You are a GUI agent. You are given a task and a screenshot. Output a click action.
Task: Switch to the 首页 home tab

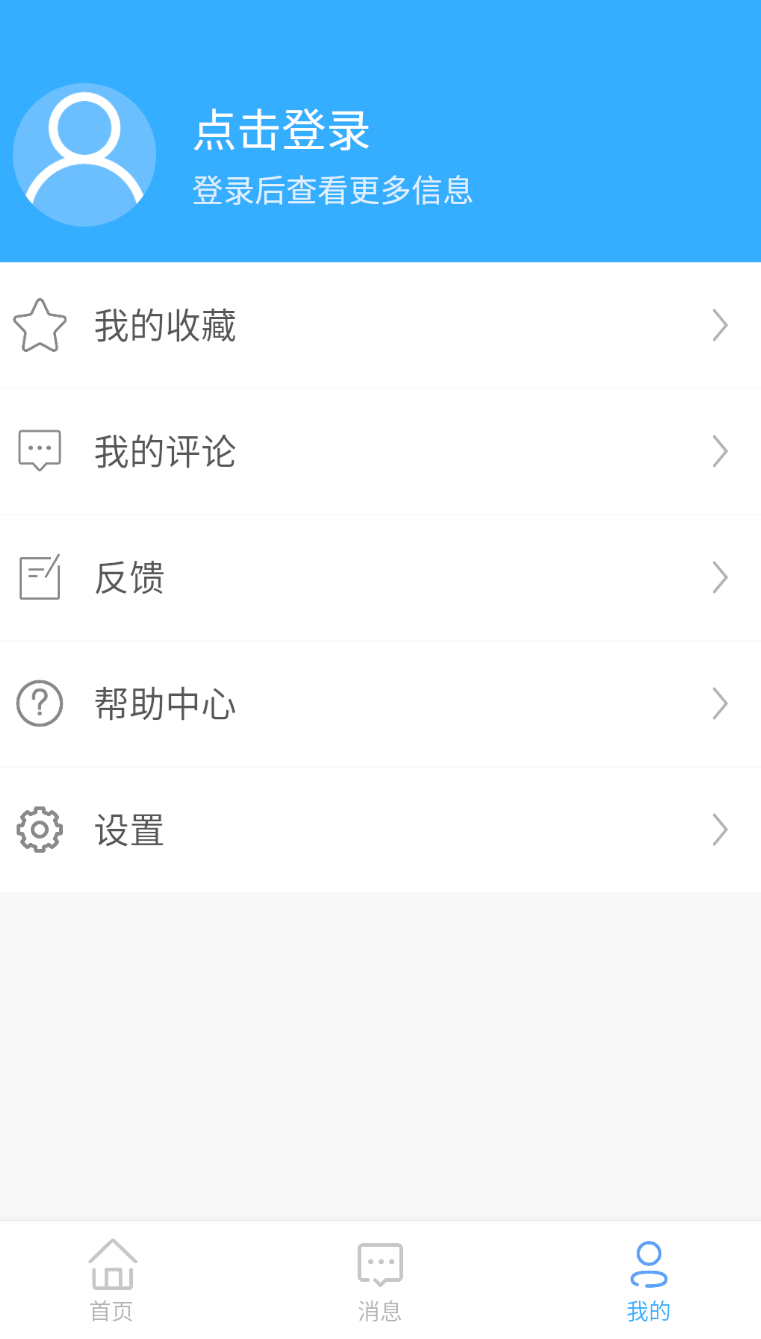pos(112,1281)
